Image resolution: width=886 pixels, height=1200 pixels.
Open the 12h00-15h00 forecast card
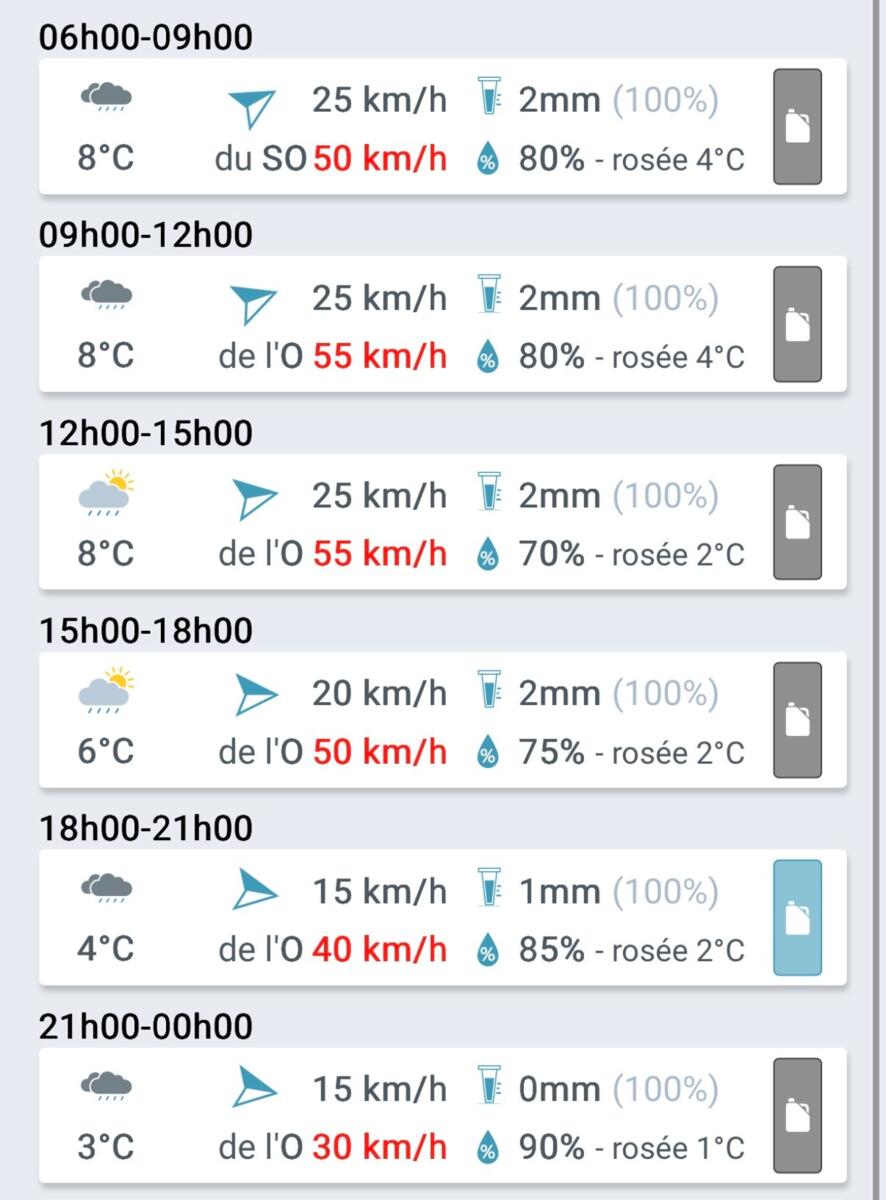[400, 523]
